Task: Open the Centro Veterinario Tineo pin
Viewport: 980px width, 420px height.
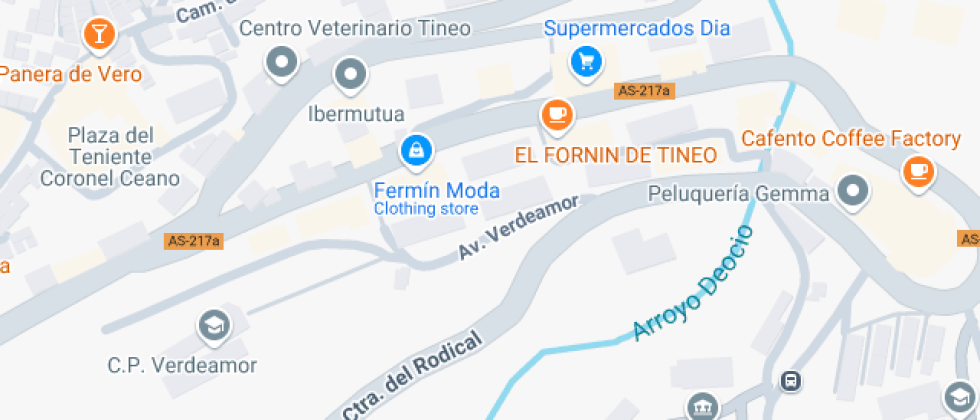Action: coord(282,62)
